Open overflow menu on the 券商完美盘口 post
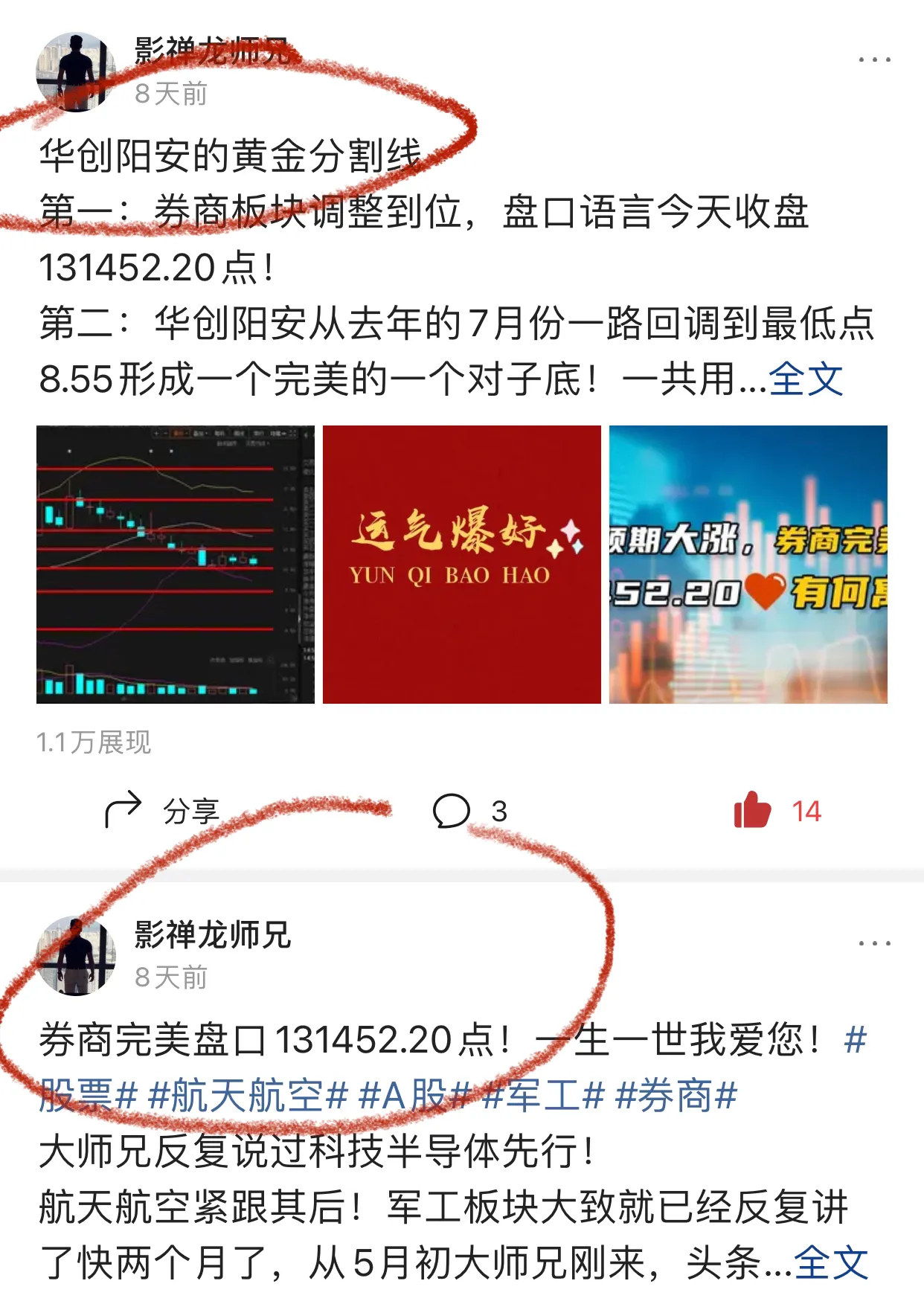This screenshot has width=924, height=1307. pyautogui.click(x=874, y=942)
